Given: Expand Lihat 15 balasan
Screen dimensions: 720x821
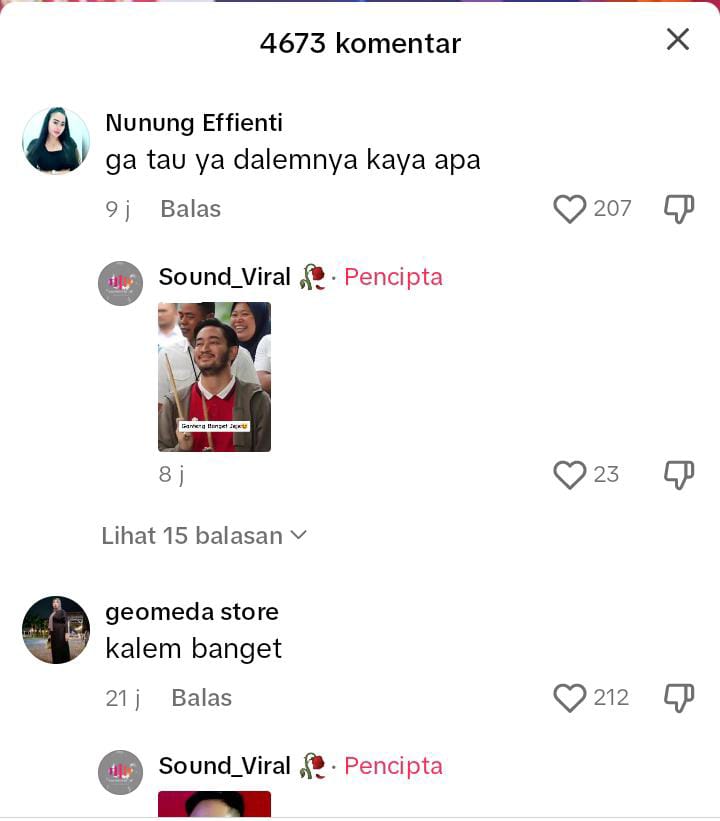Looking at the screenshot, I should point(204,536).
